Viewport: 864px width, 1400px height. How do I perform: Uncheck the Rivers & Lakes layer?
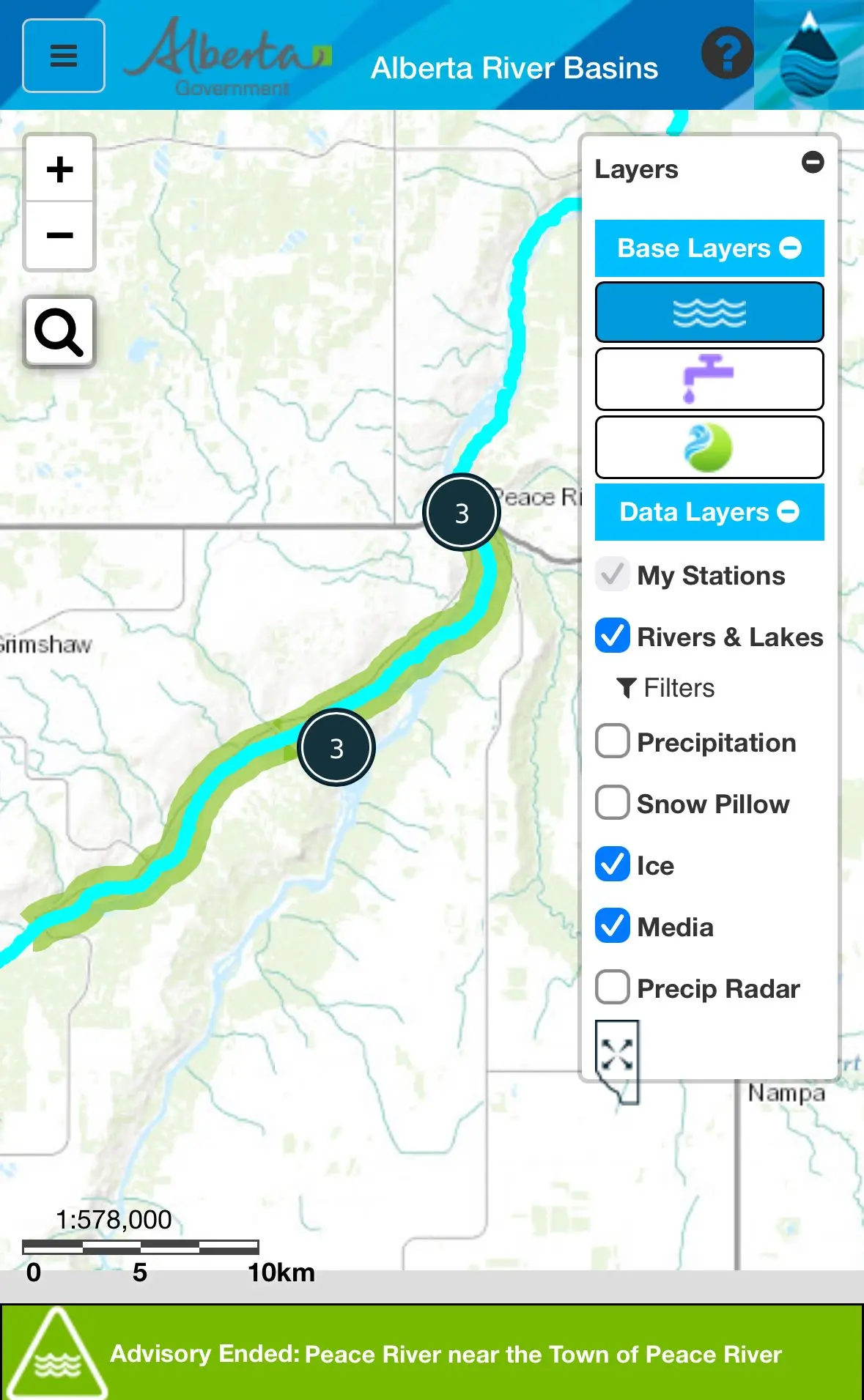tap(613, 636)
